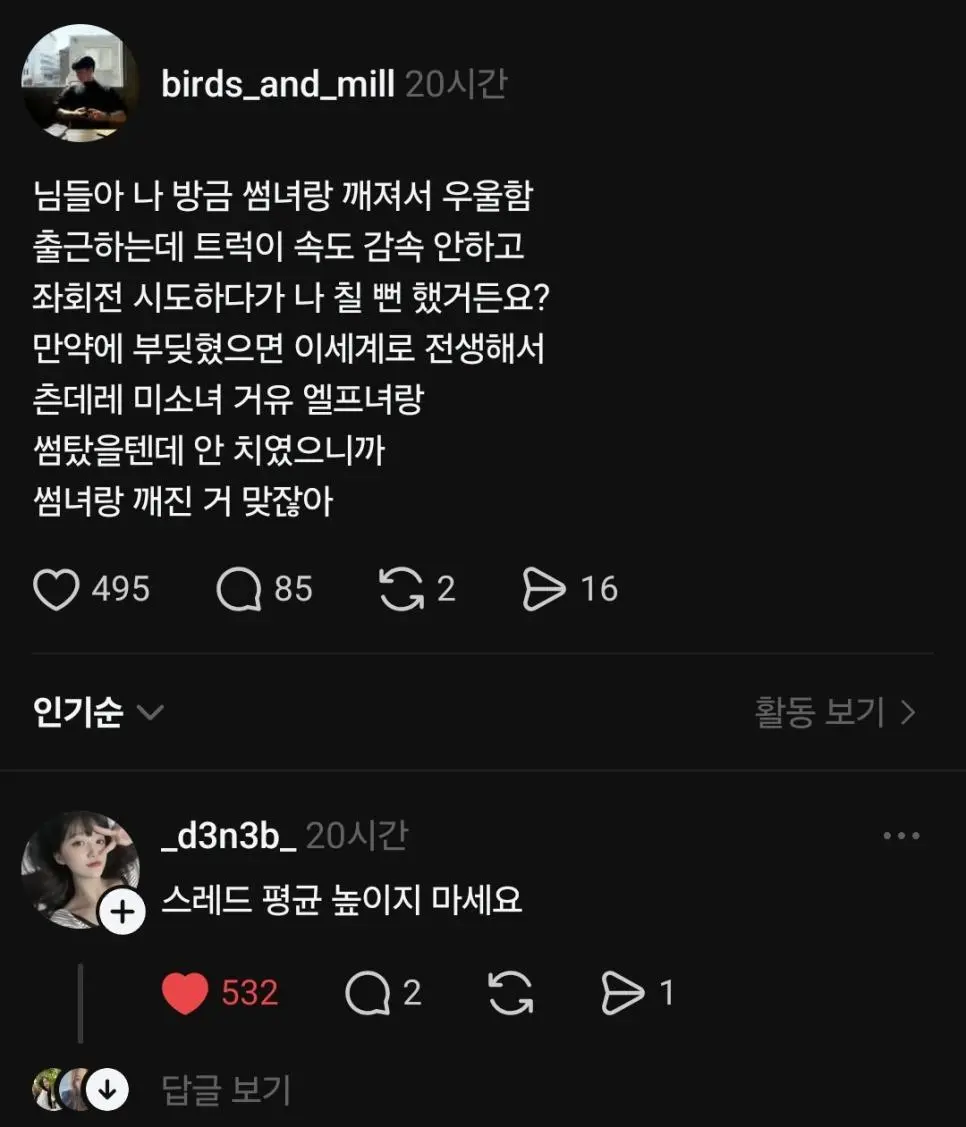Viewport: 966px width, 1127px height.
Task: Open comments on the main post
Action: point(237,589)
